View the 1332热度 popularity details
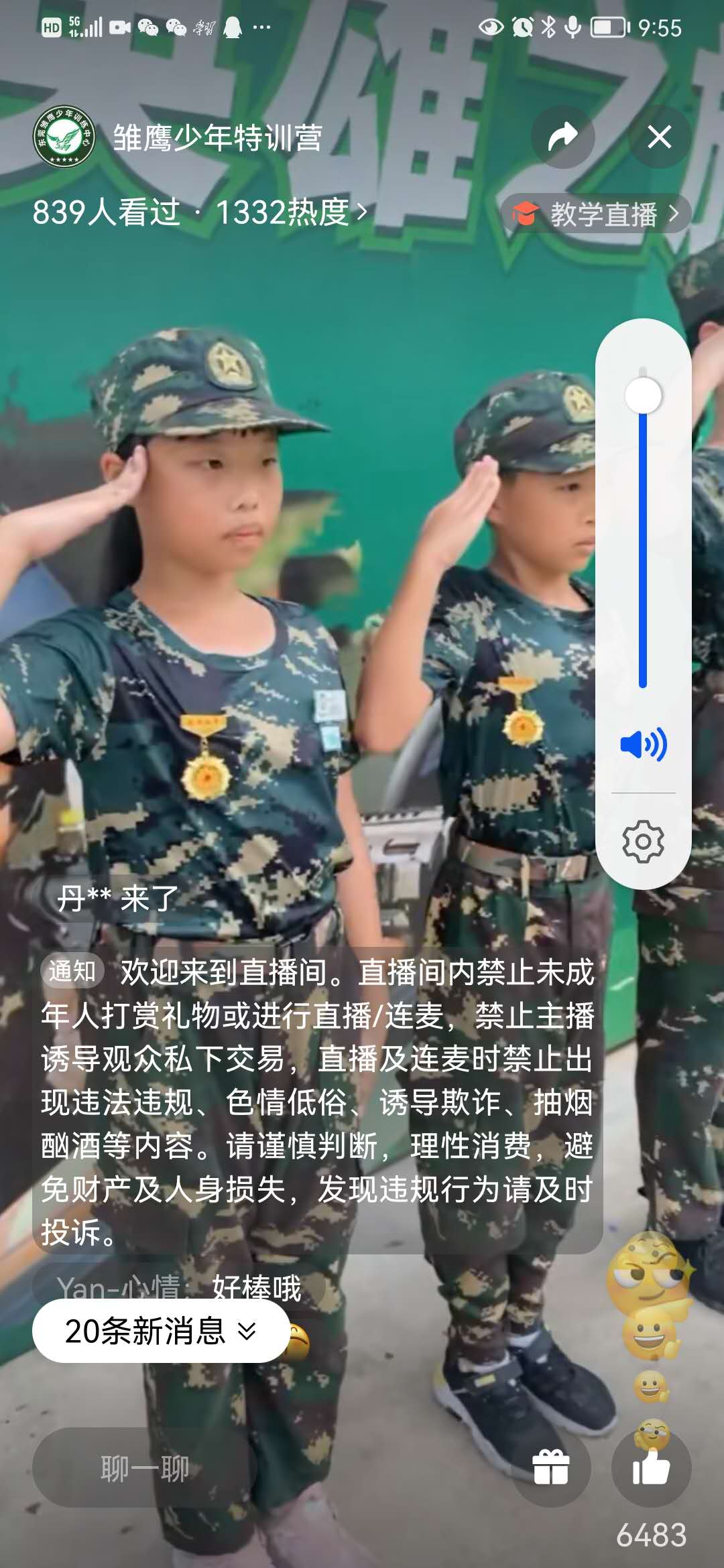The width and height of the screenshot is (724, 1568). pos(291,212)
